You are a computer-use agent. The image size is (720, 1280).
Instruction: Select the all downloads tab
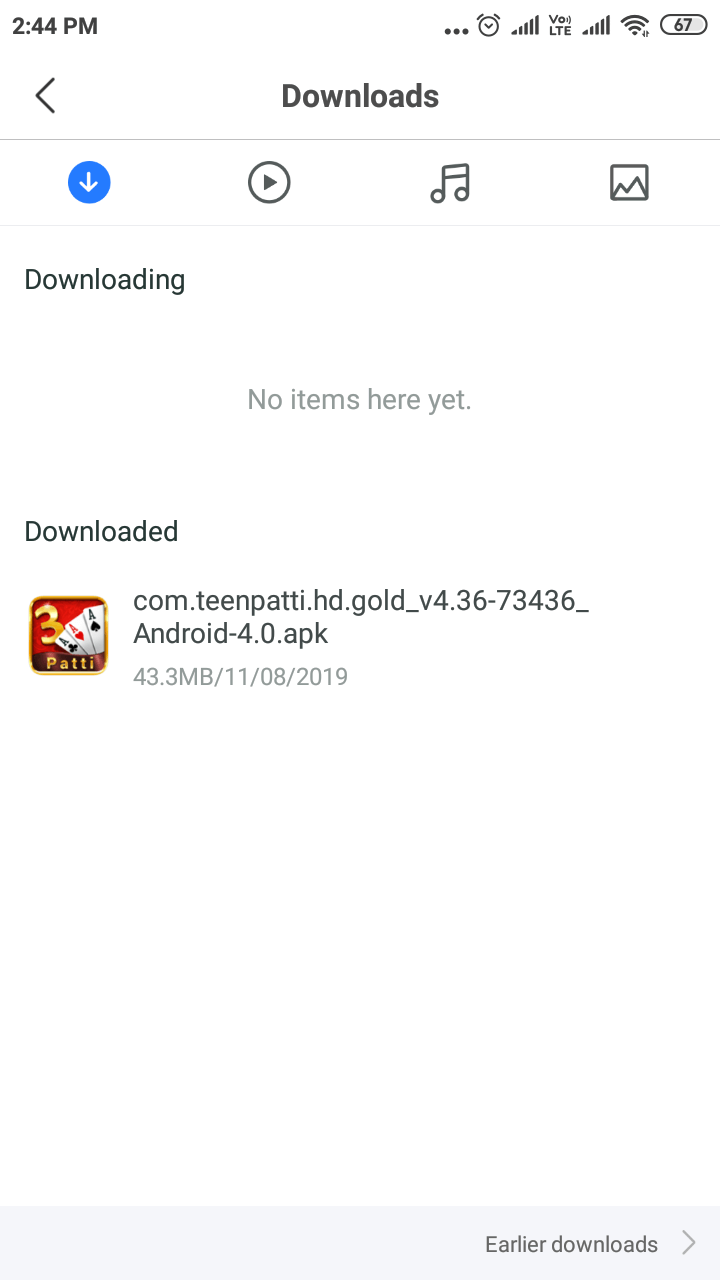pos(89,183)
